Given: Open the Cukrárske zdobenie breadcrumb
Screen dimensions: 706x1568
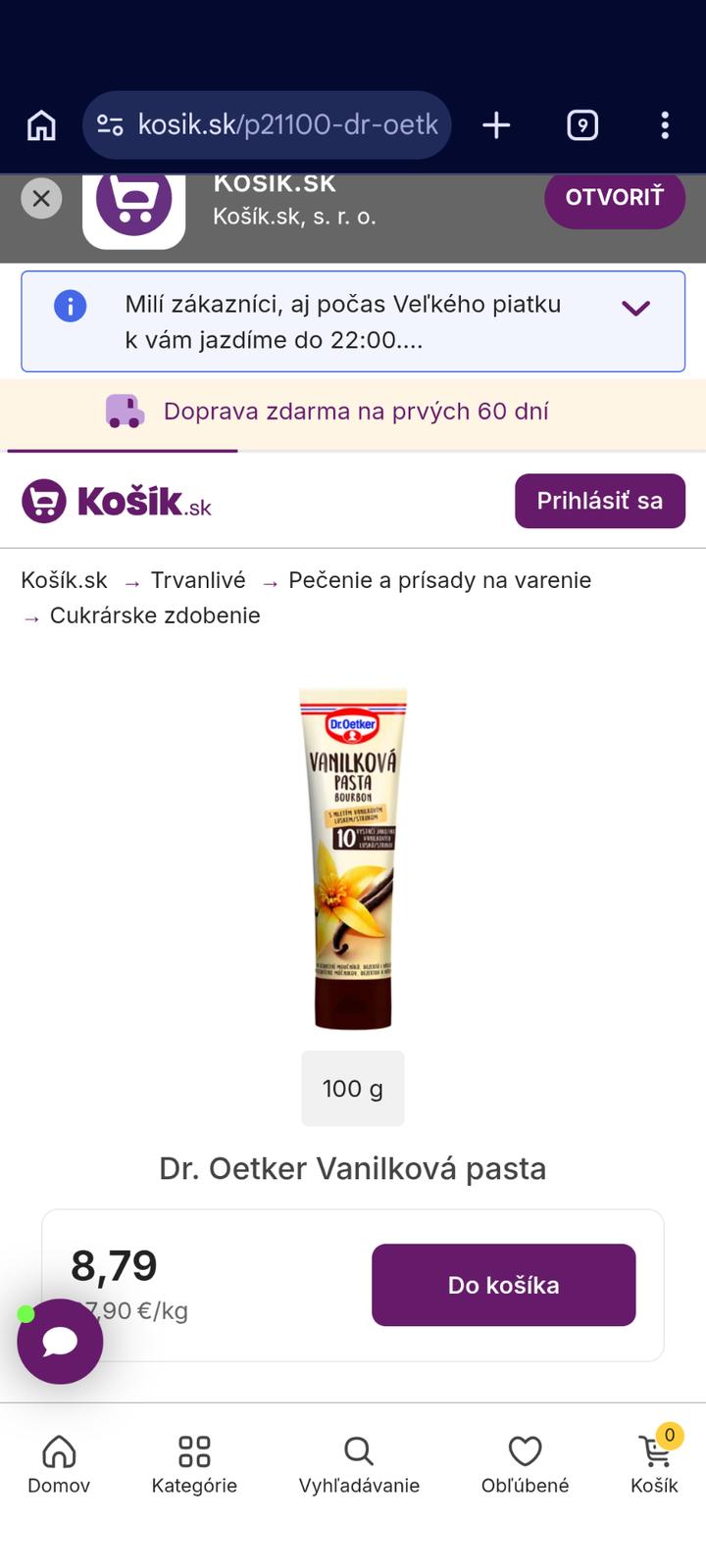Looking at the screenshot, I should tap(155, 615).
